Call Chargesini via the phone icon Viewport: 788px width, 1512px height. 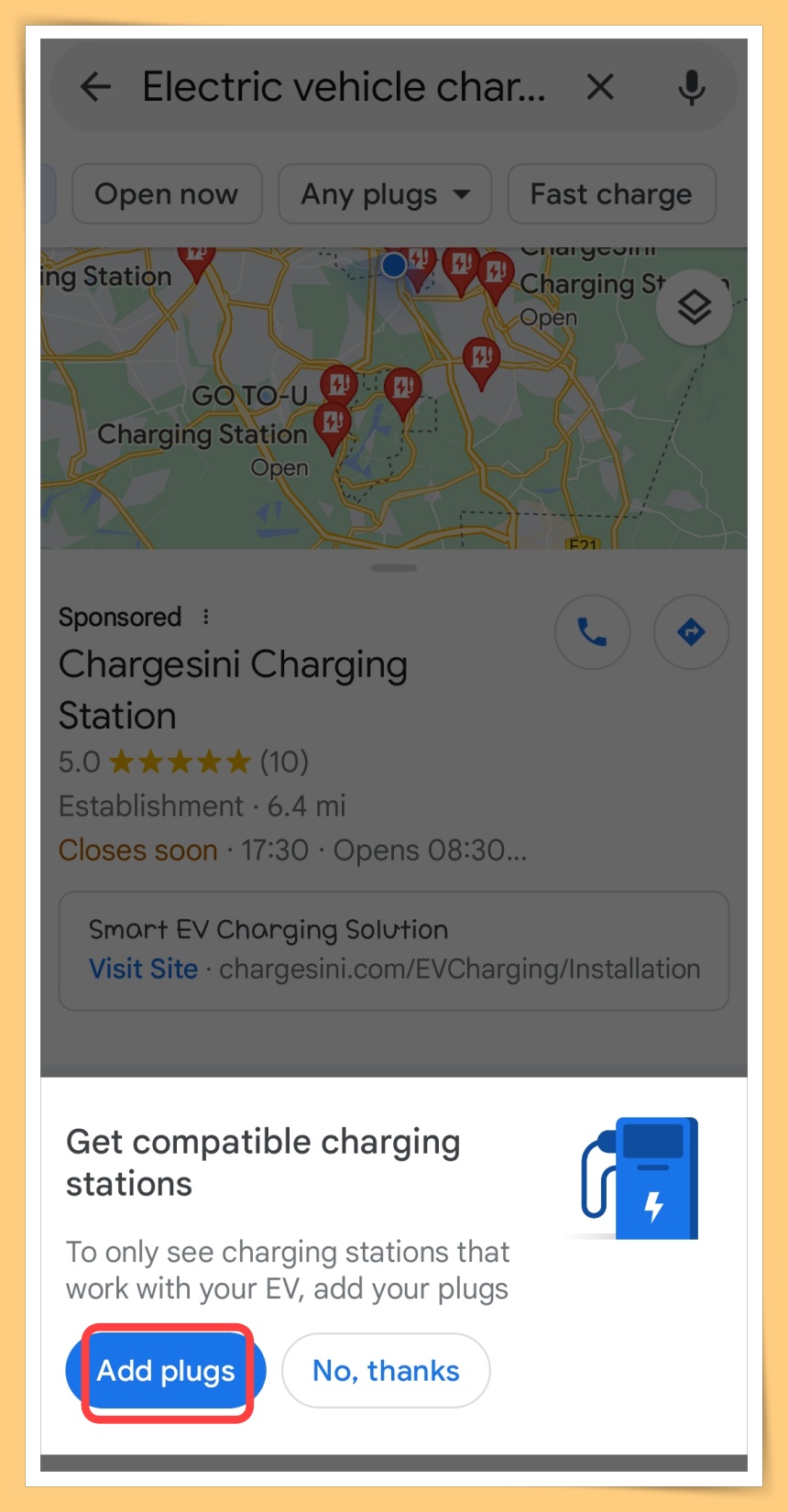(x=593, y=631)
